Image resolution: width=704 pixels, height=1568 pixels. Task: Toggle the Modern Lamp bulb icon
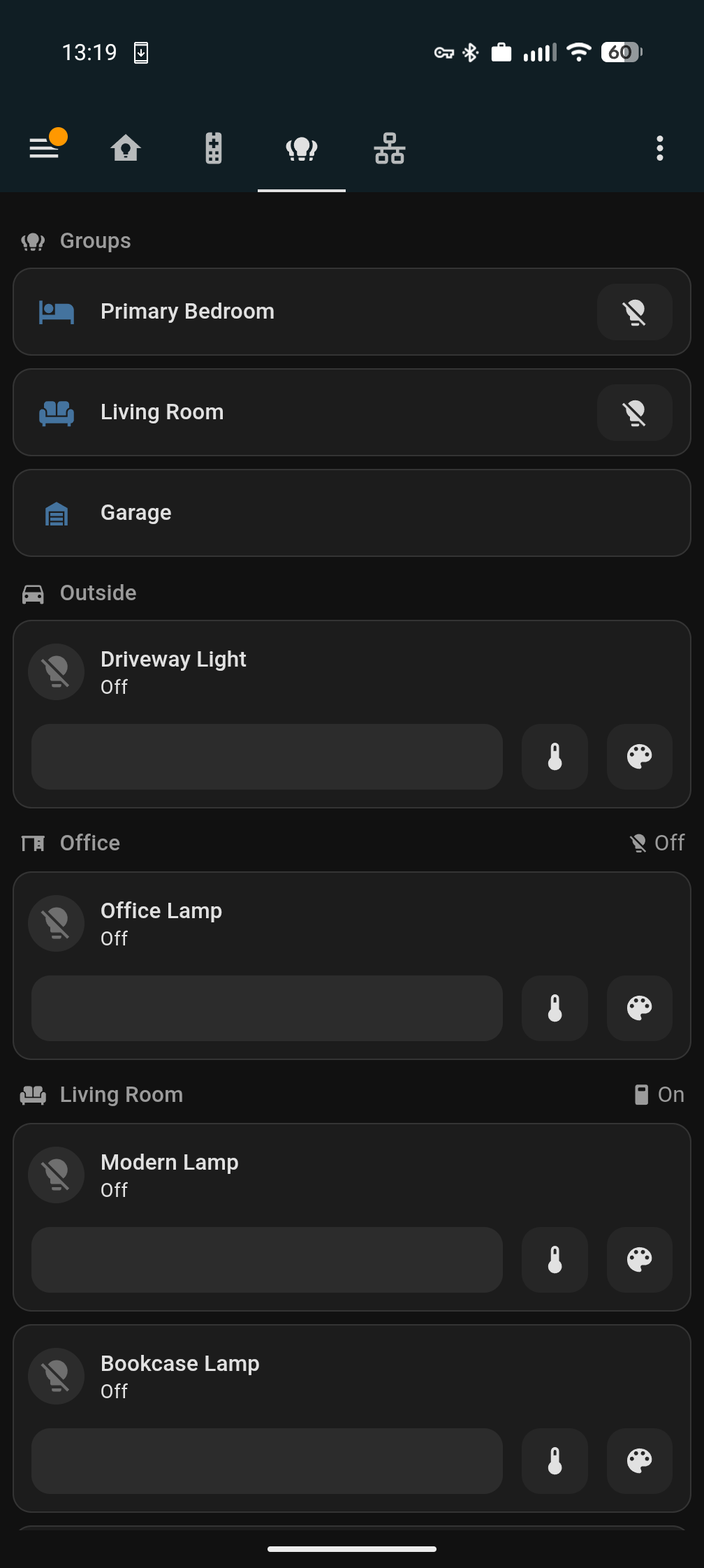tap(56, 1175)
